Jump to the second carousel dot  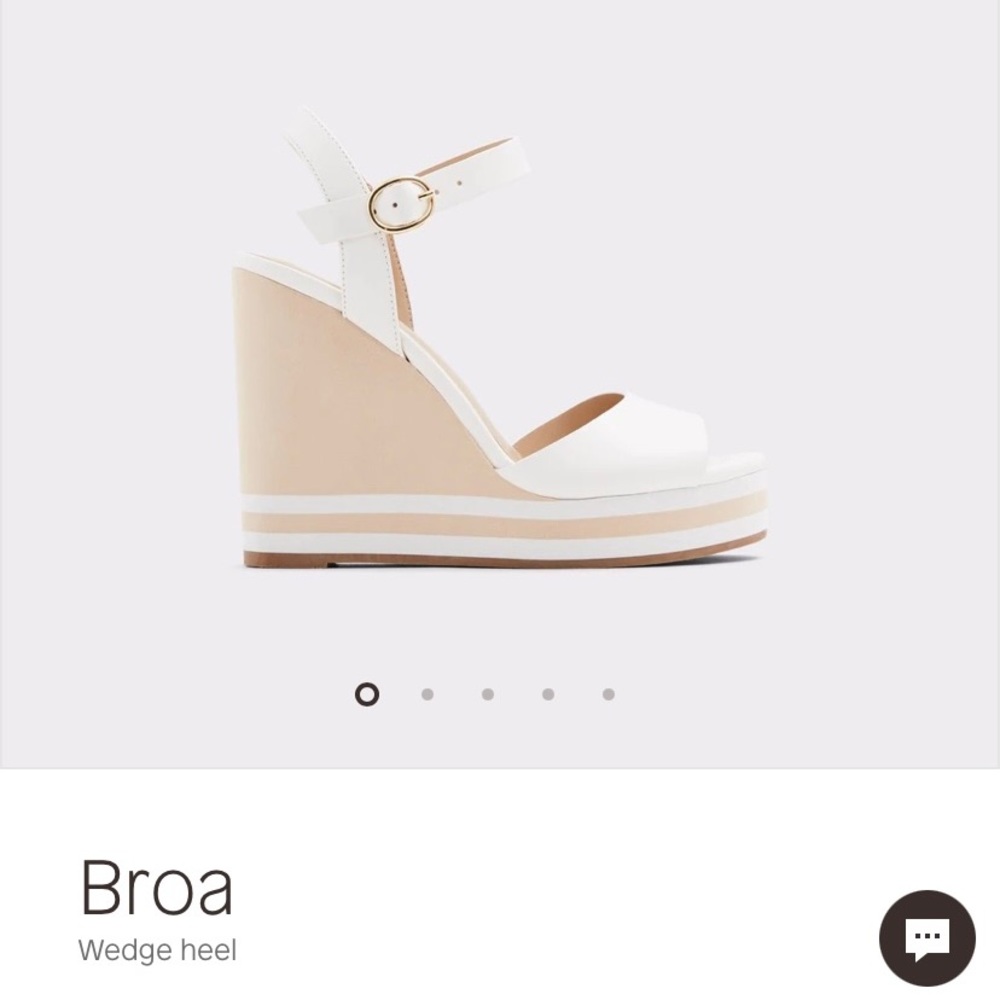tap(427, 694)
